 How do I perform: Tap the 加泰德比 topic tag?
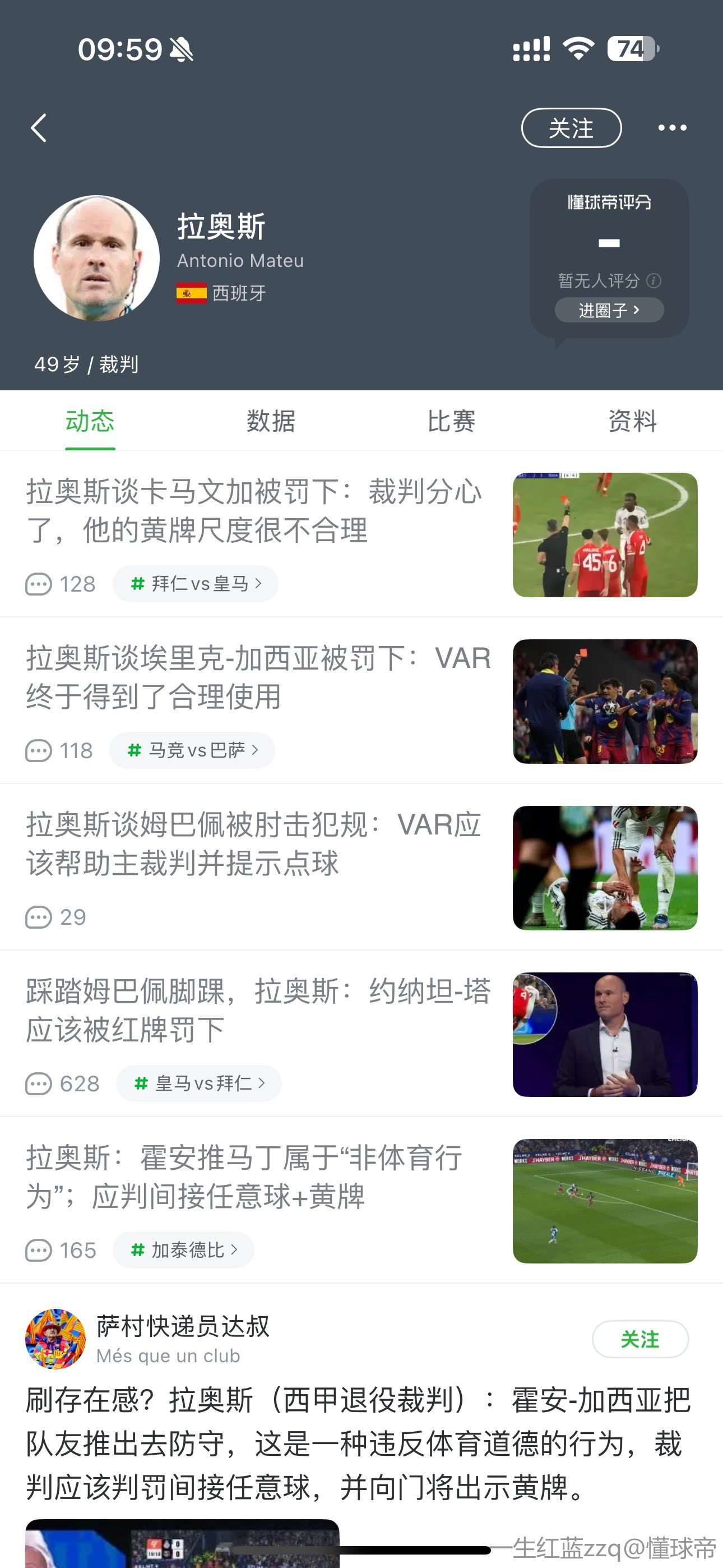pyautogui.click(x=183, y=1250)
